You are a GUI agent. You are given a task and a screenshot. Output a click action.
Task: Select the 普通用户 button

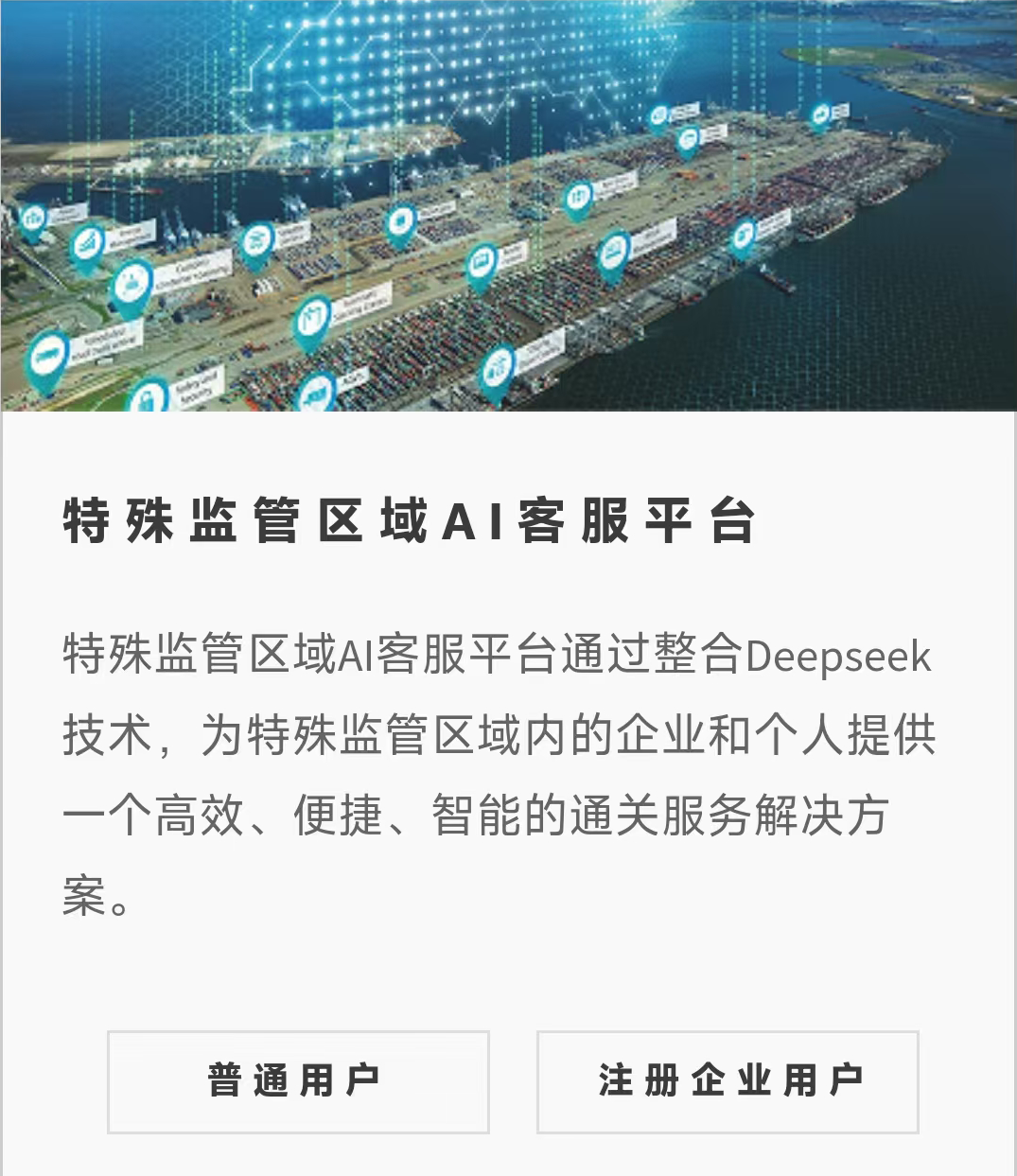[x=298, y=1081]
